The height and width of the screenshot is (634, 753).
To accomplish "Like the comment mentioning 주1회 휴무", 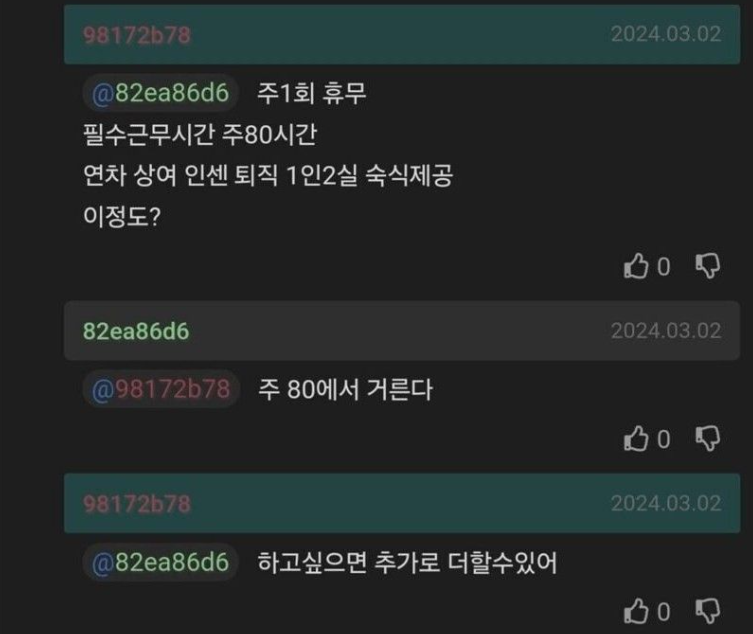I will [636, 266].
